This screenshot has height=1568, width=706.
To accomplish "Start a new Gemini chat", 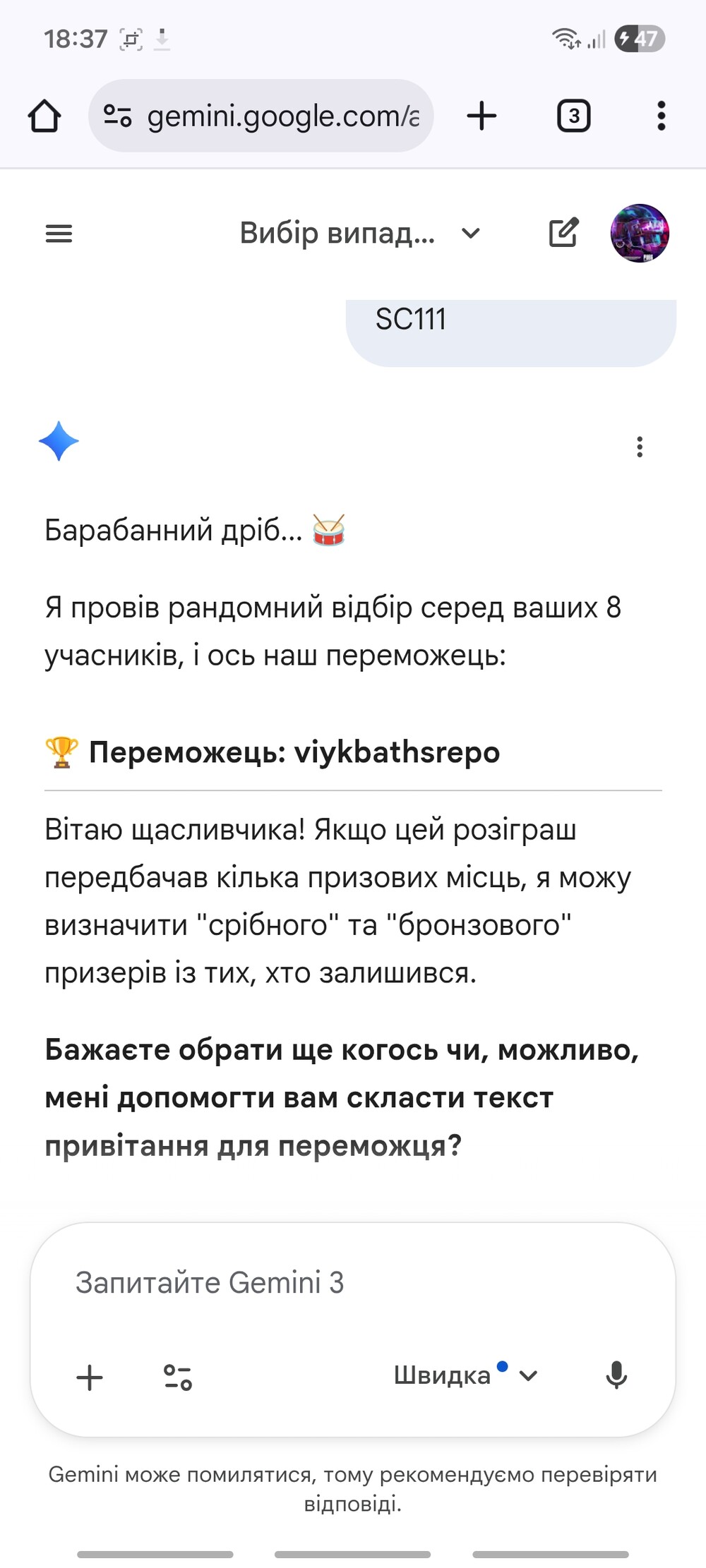I will point(563,233).
